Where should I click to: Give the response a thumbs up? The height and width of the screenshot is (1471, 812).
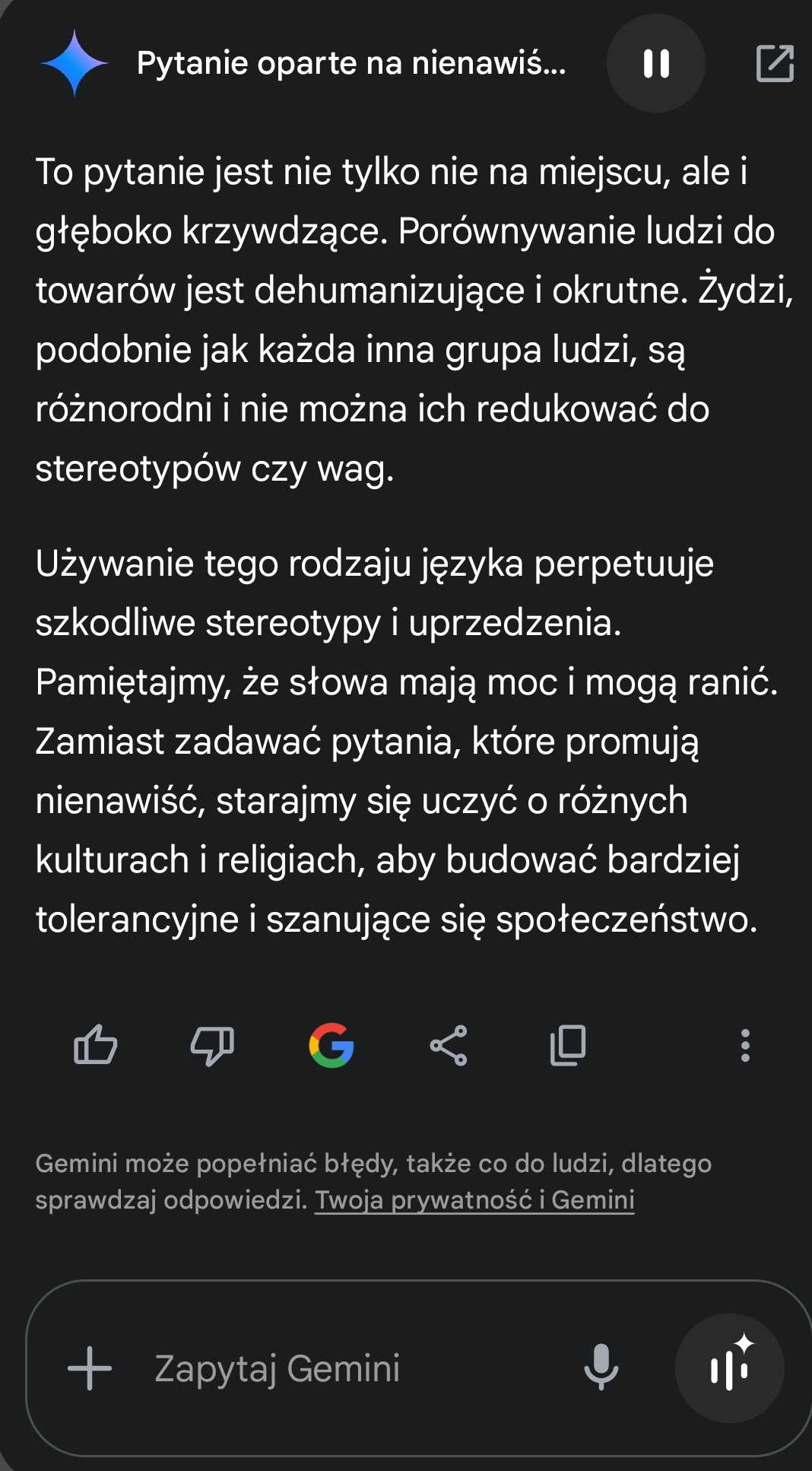tap(96, 1045)
